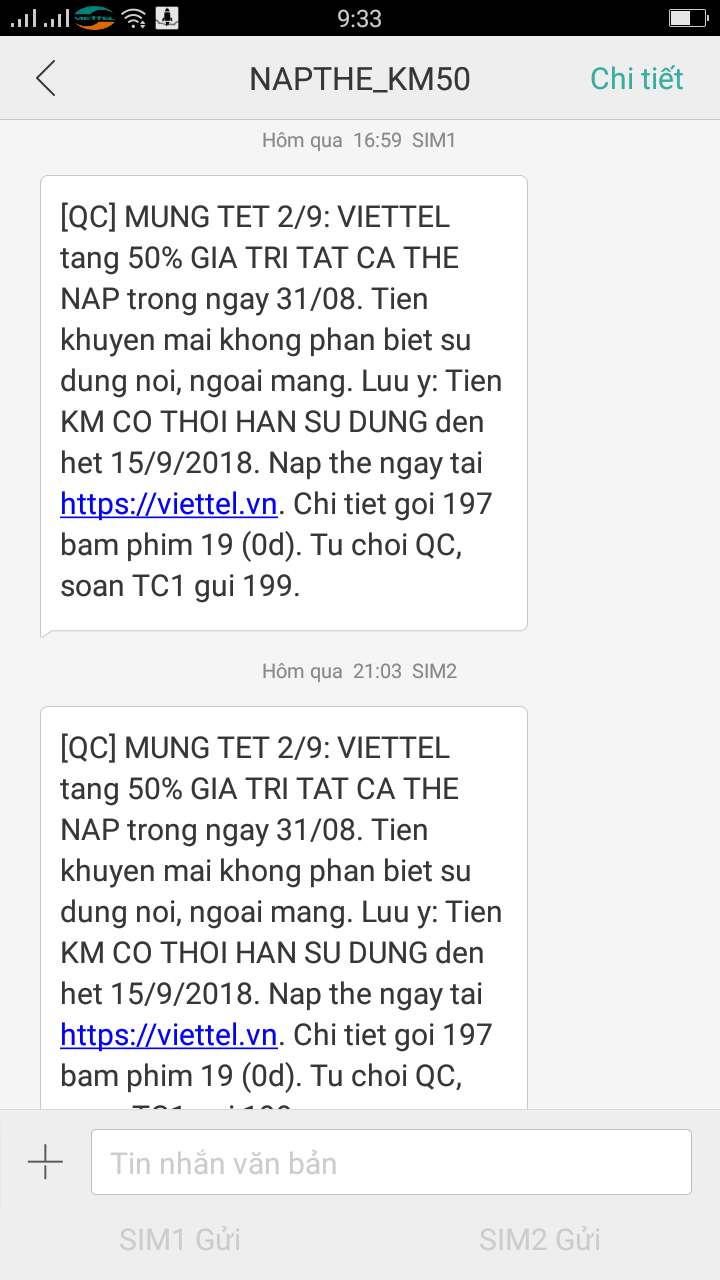Open Chi tiết conversation details
This screenshot has height=1280, width=720.
point(637,77)
